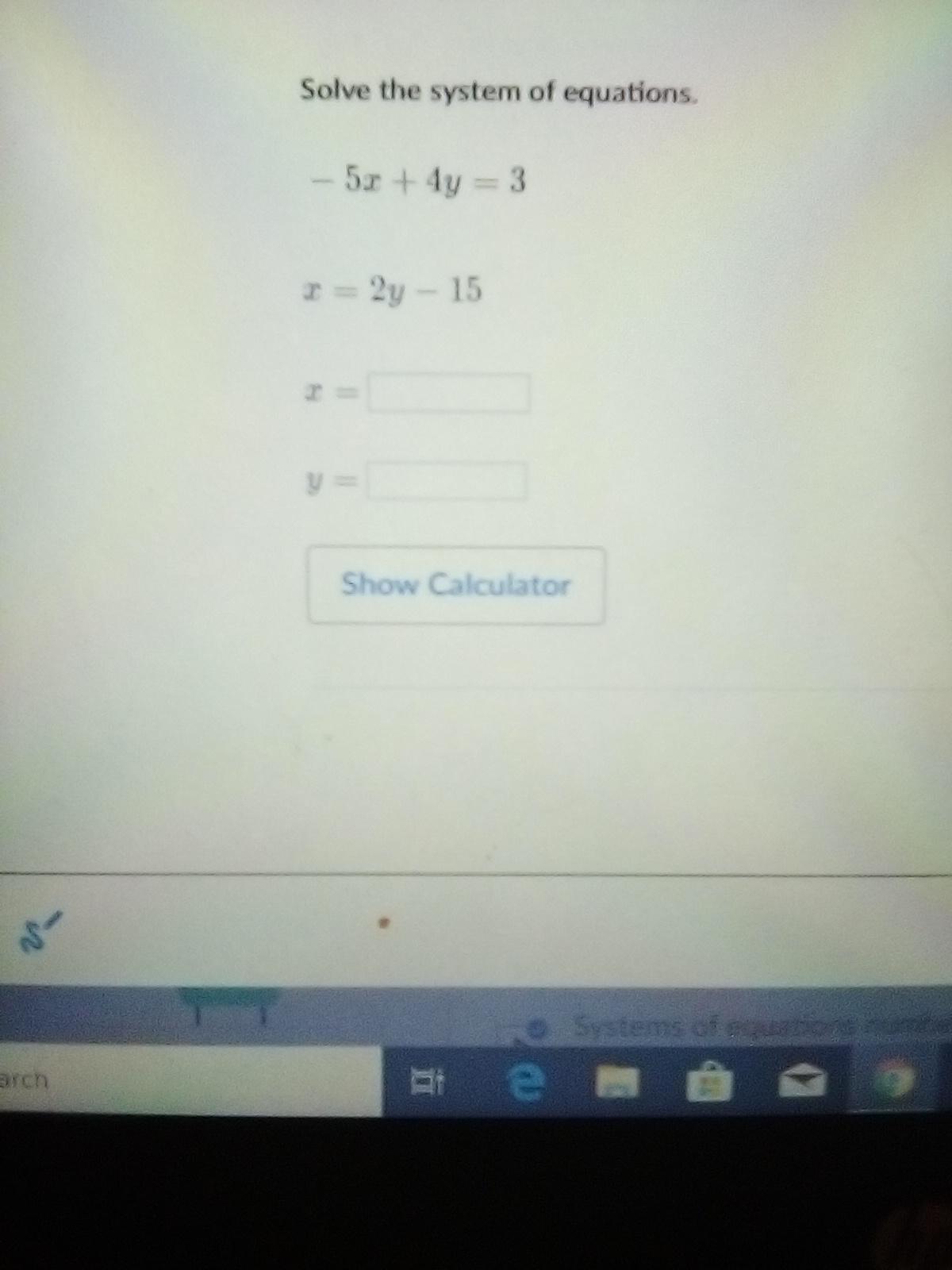The width and height of the screenshot is (952, 1270).
Task: Open Google Chrome from the taskbar
Action: point(892,1080)
